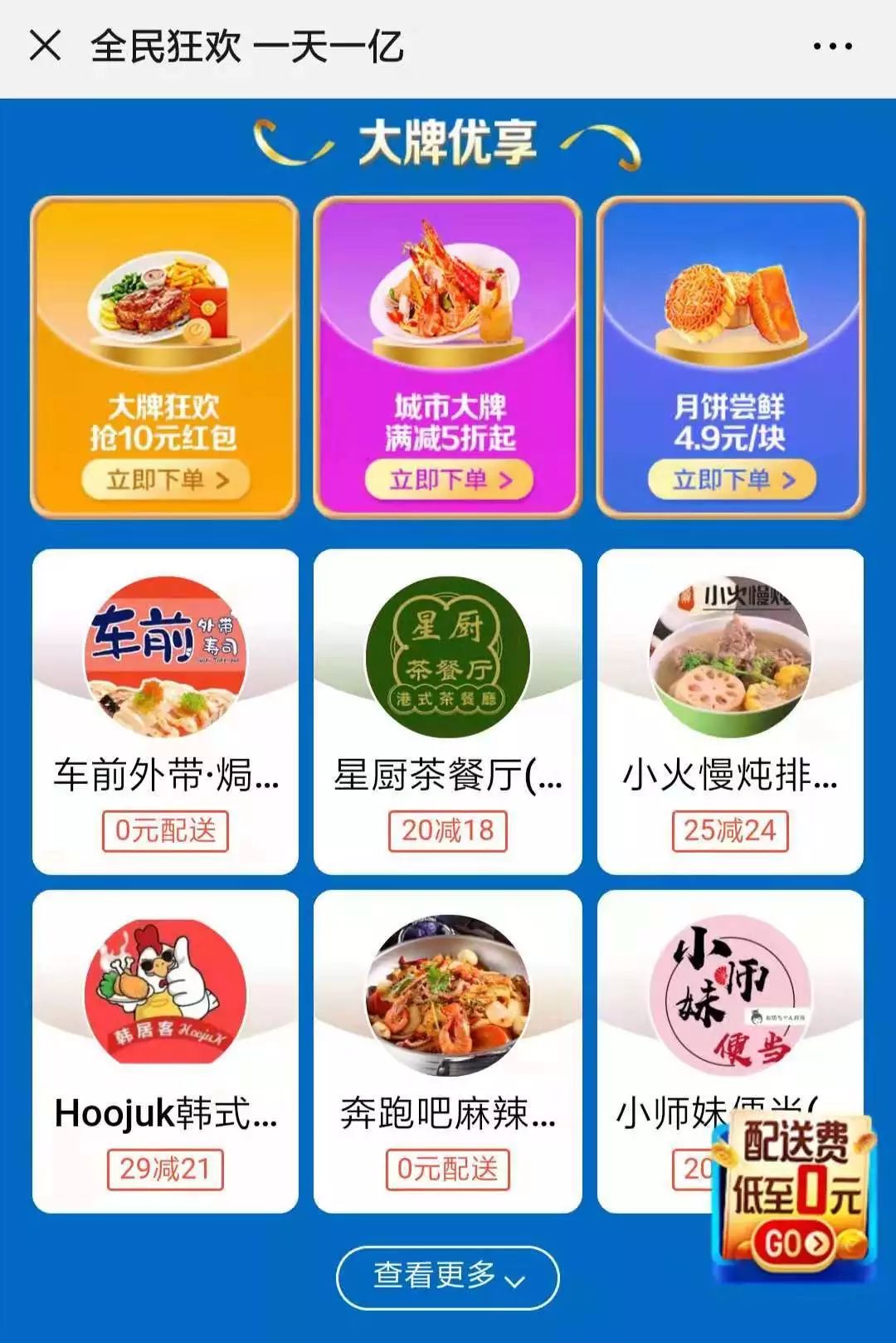Click 立即下单 on the 城市大牌 card
This screenshot has width=896, height=1343.
[448, 478]
